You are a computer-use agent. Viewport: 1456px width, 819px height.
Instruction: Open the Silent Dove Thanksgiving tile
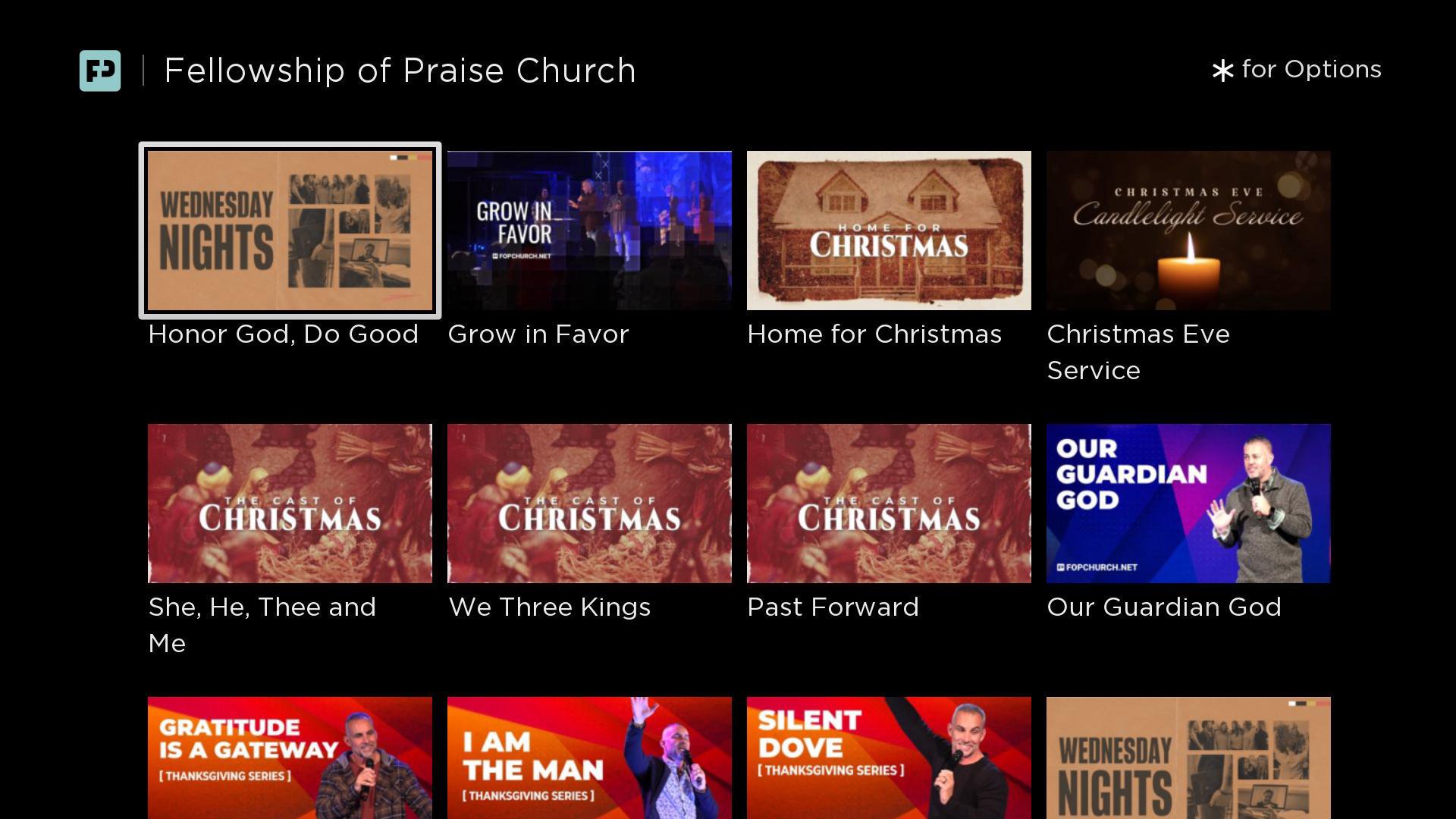click(x=889, y=758)
